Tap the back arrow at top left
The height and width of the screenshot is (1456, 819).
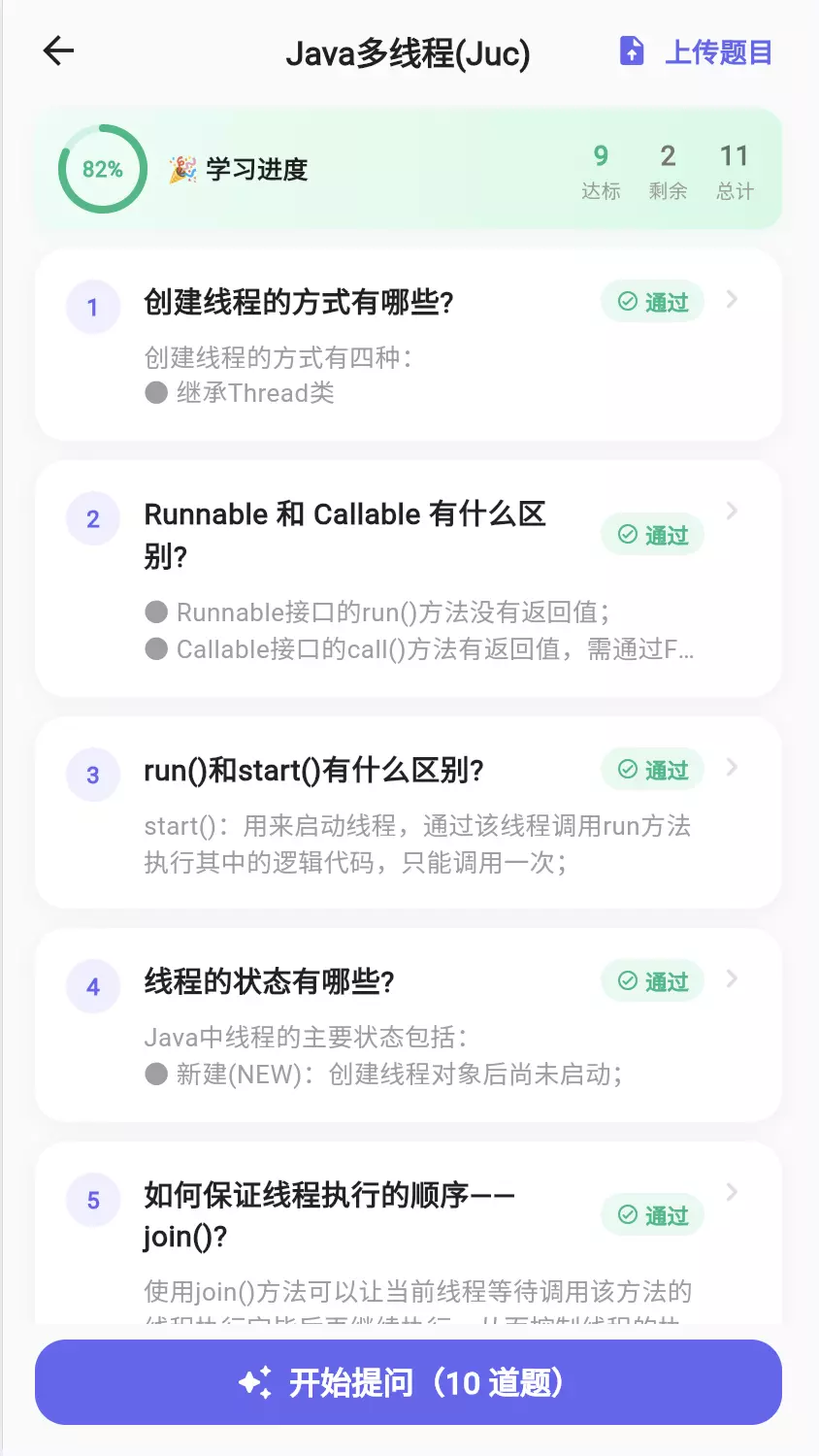(x=58, y=52)
